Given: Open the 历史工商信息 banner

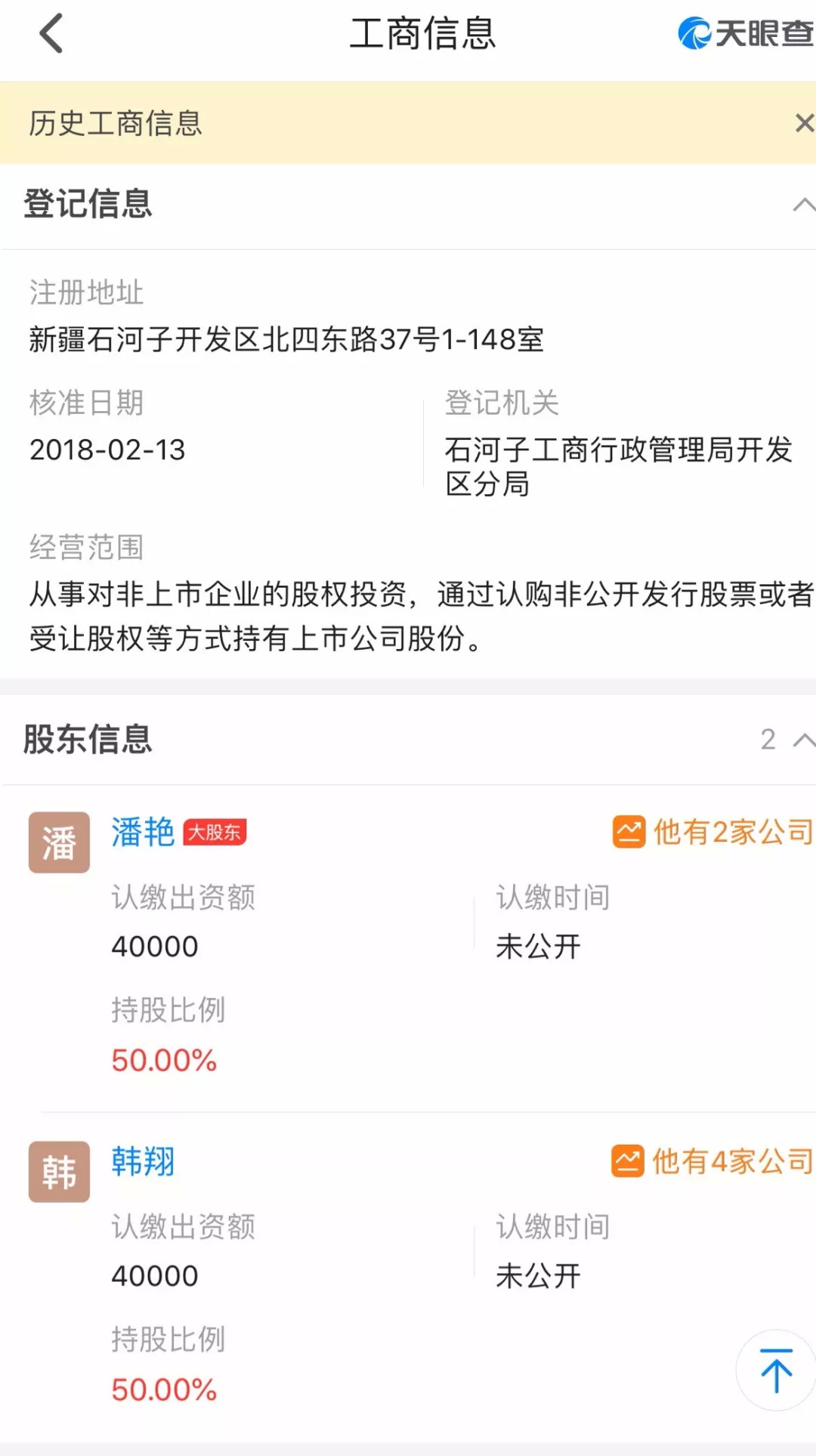Looking at the screenshot, I should 116,123.
